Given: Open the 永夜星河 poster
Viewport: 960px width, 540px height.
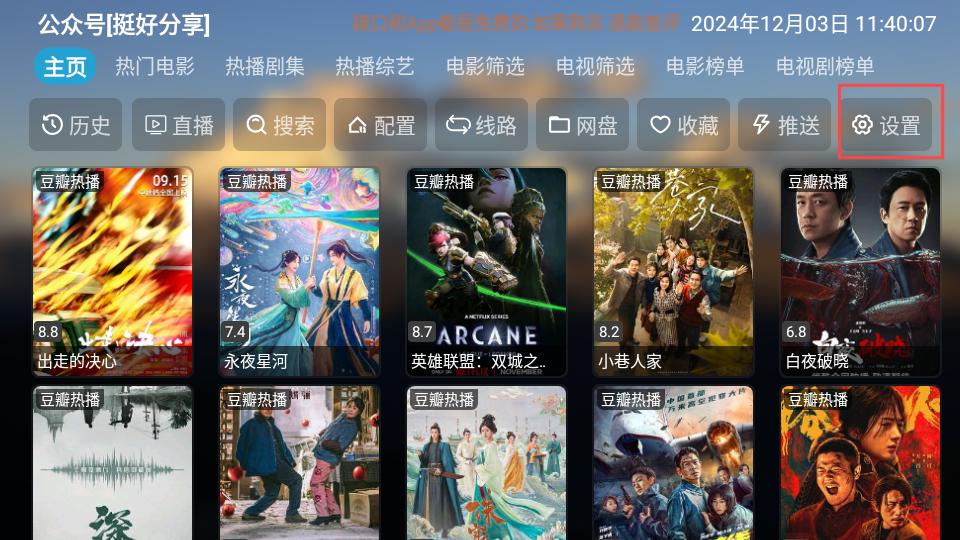Looking at the screenshot, I should click(299, 270).
